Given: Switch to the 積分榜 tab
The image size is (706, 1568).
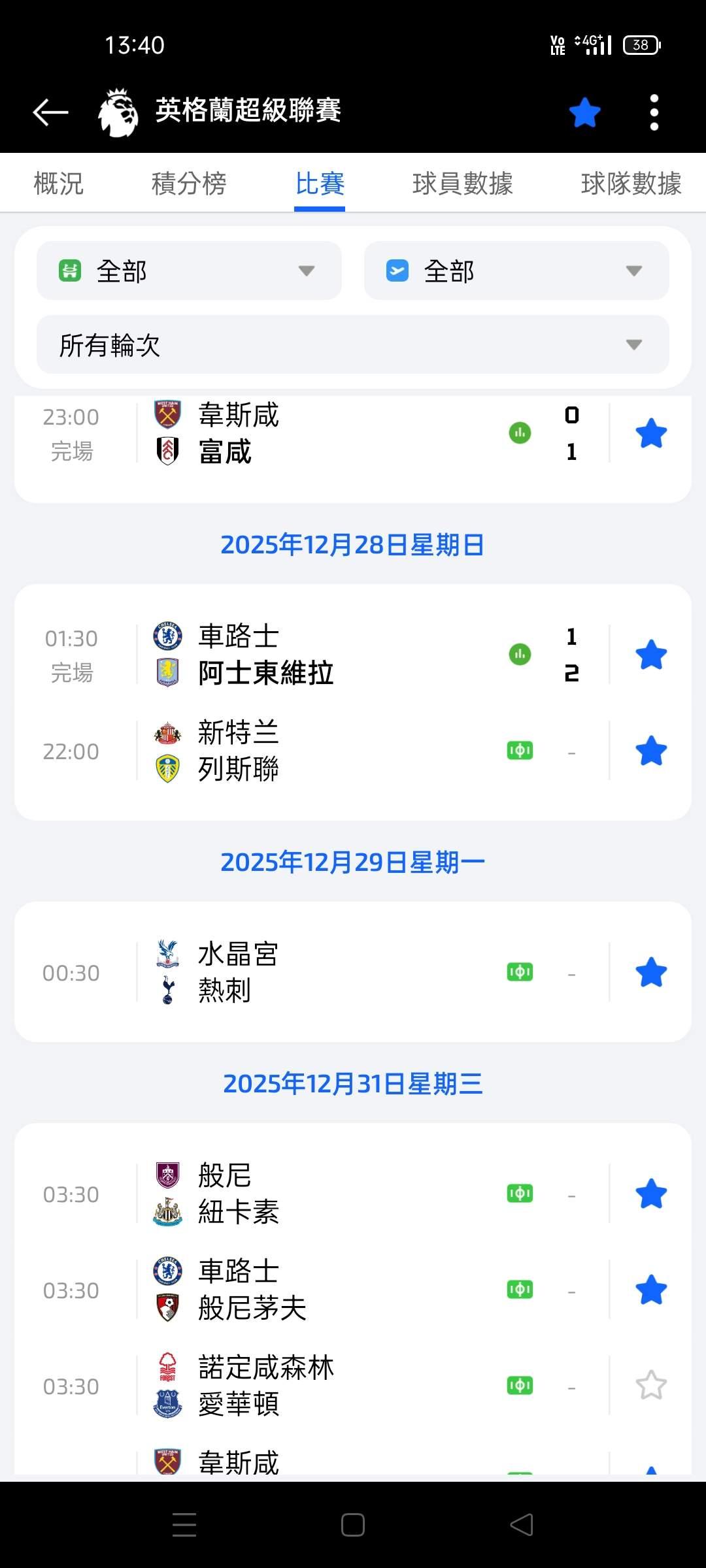Looking at the screenshot, I should click(x=189, y=184).
